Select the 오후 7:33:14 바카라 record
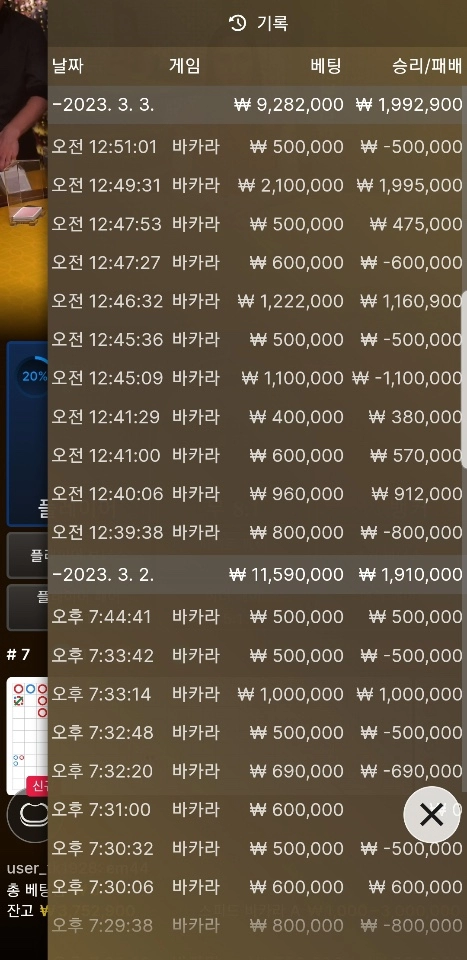Image resolution: width=467 pixels, height=960 pixels. point(257,694)
